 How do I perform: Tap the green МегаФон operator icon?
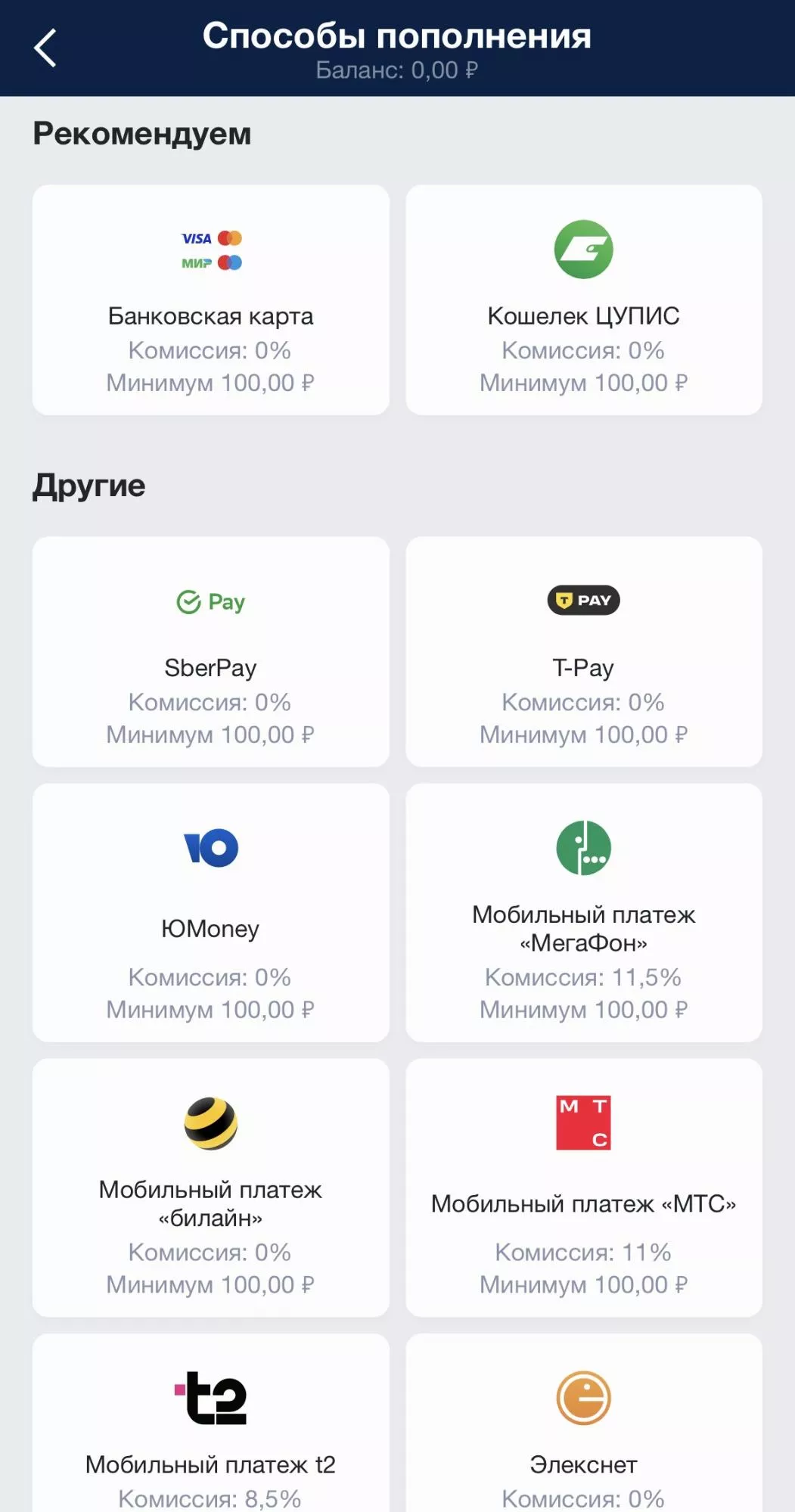[583, 846]
